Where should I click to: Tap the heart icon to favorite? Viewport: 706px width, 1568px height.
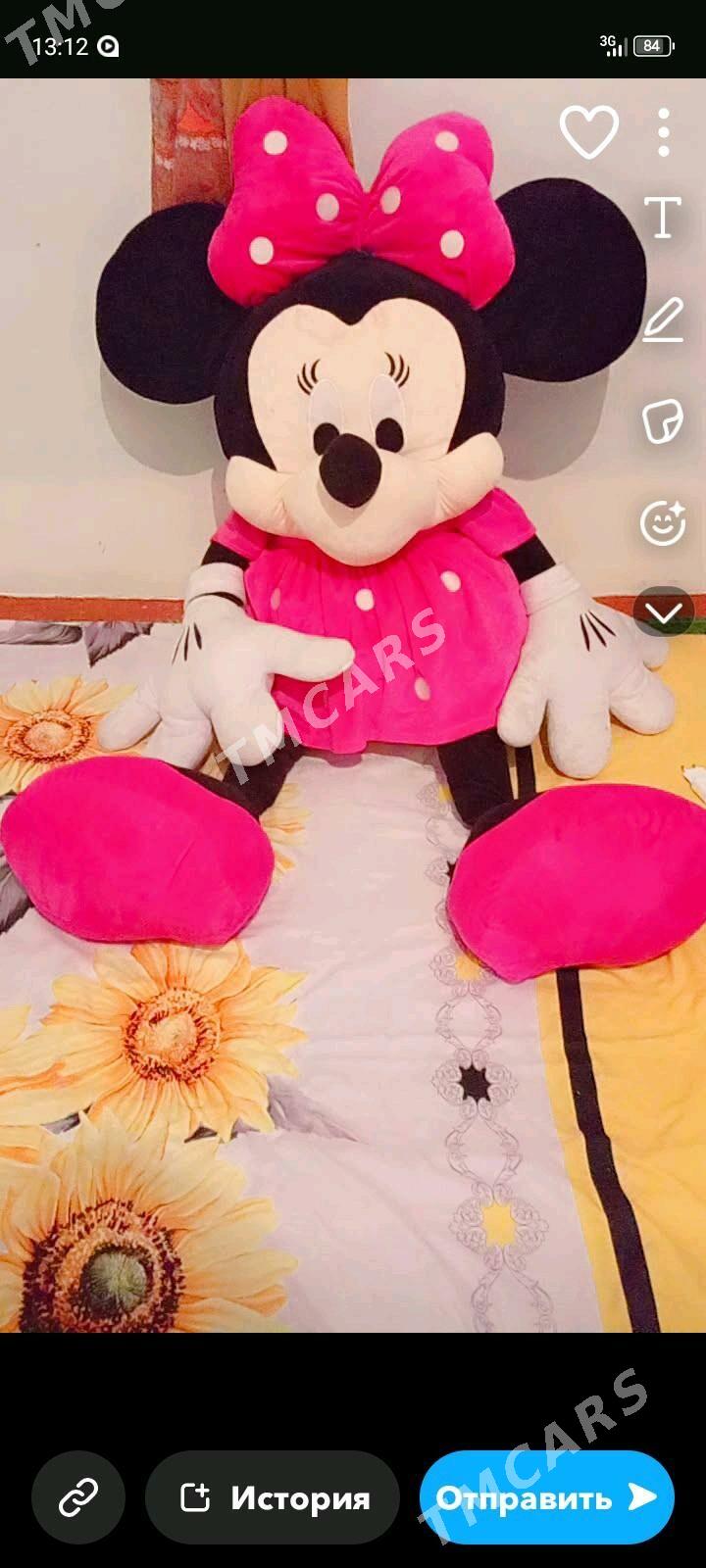click(x=588, y=132)
